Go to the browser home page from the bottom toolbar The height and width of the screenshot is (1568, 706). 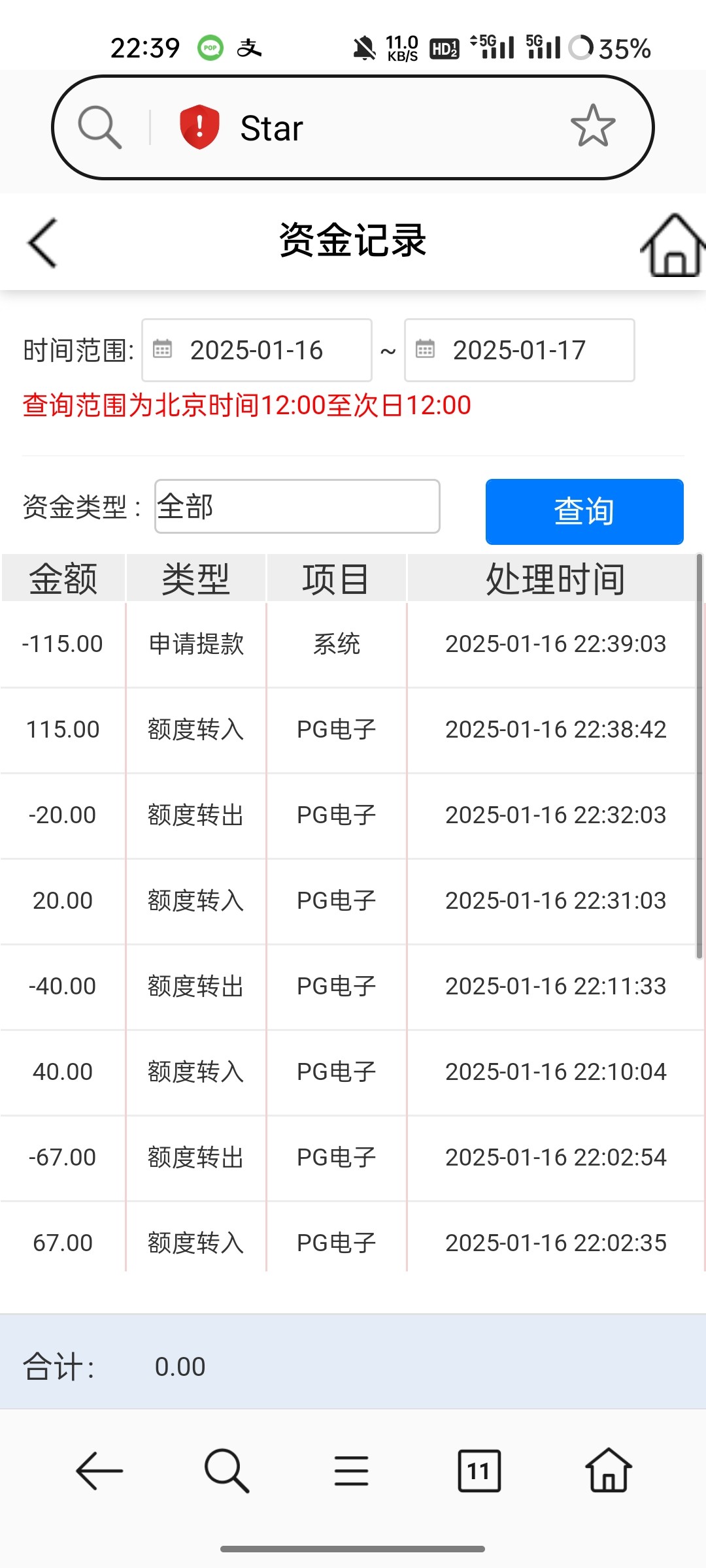click(x=608, y=1471)
